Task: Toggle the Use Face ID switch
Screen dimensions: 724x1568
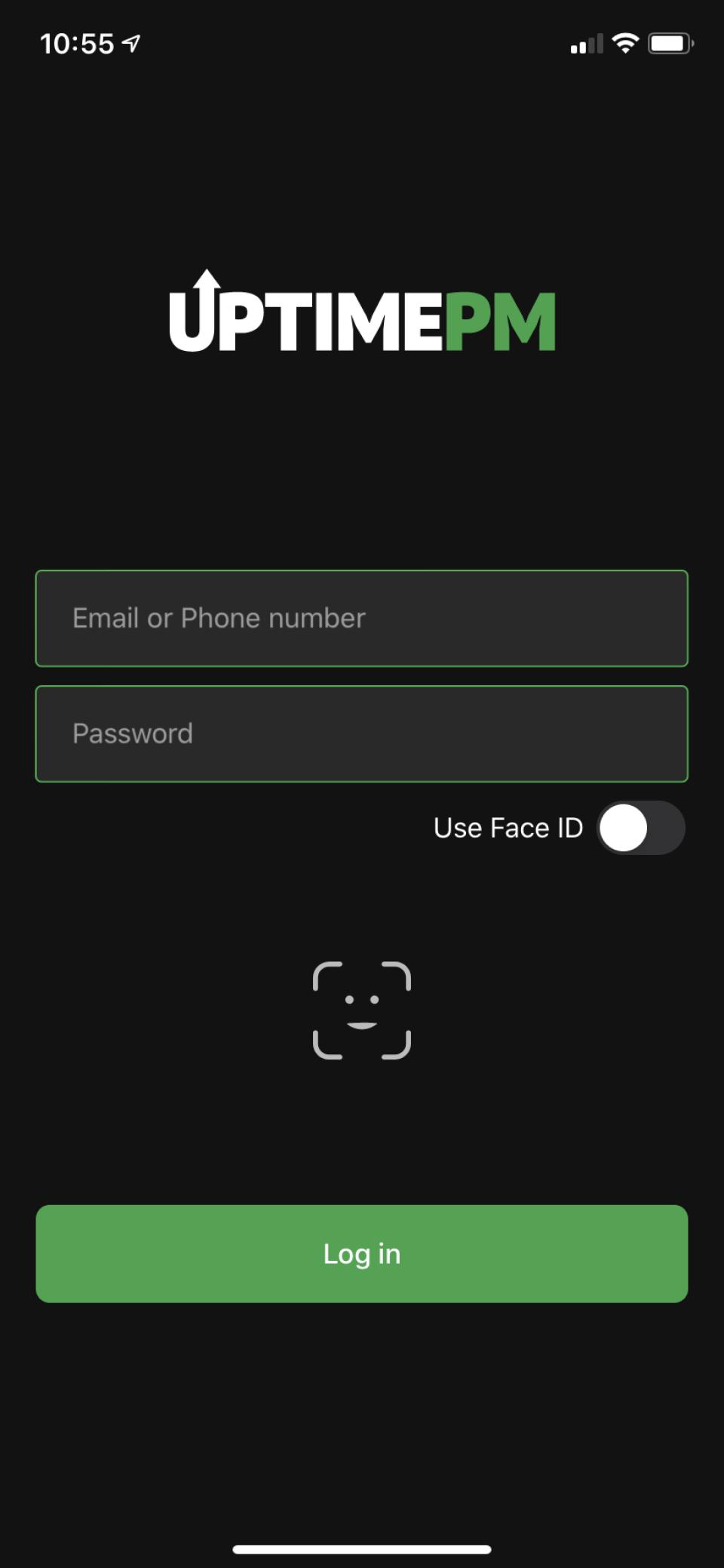Action: (x=640, y=828)
